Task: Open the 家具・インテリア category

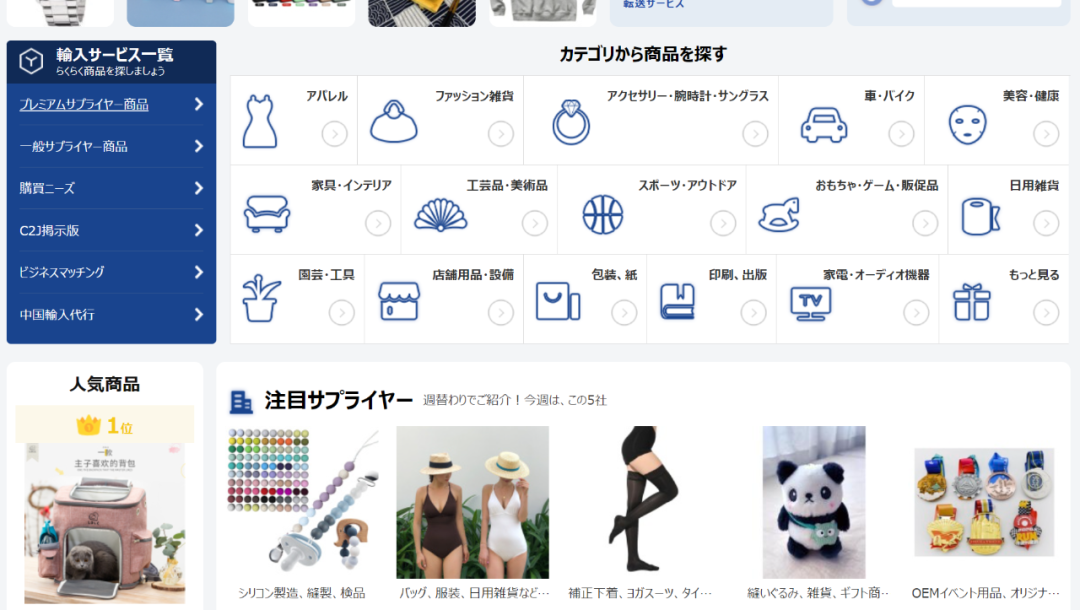Action: [x=315, y=209]
